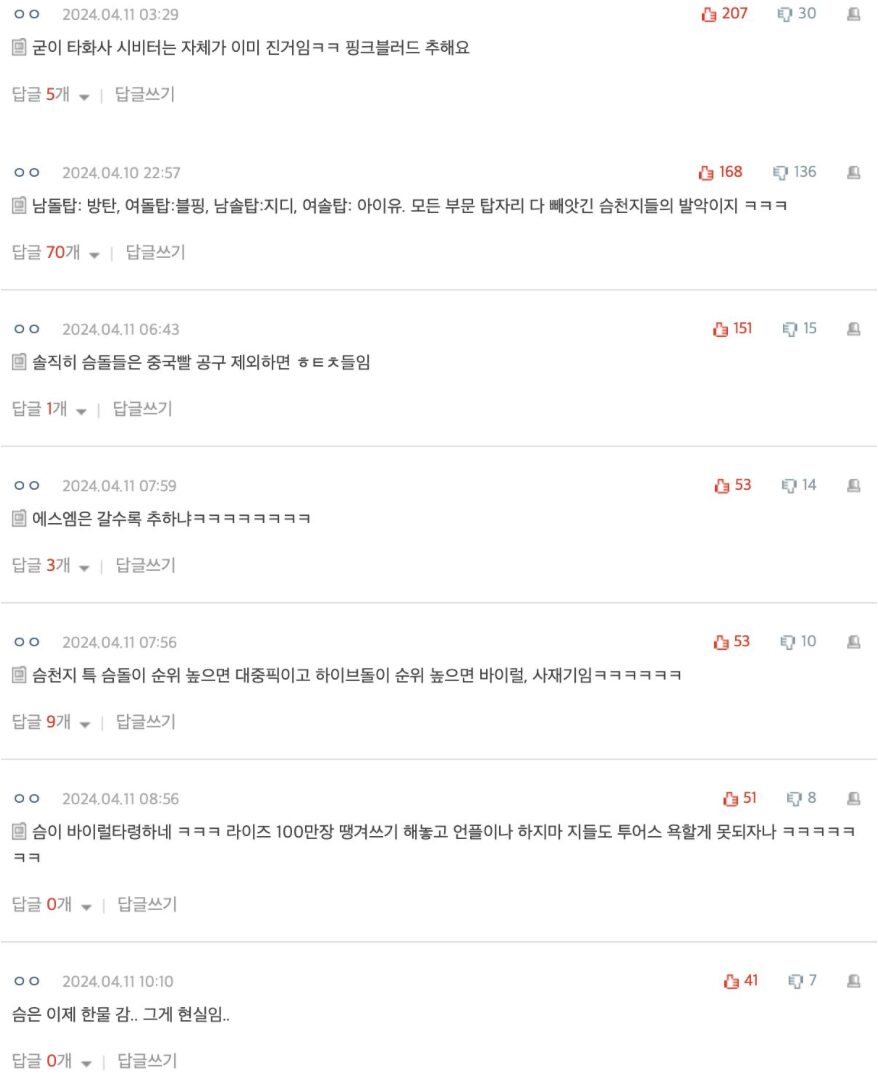878x1080 pixels.
Task: Upvote the 08:56 comment with 51 likes
Action: (729, 799)
